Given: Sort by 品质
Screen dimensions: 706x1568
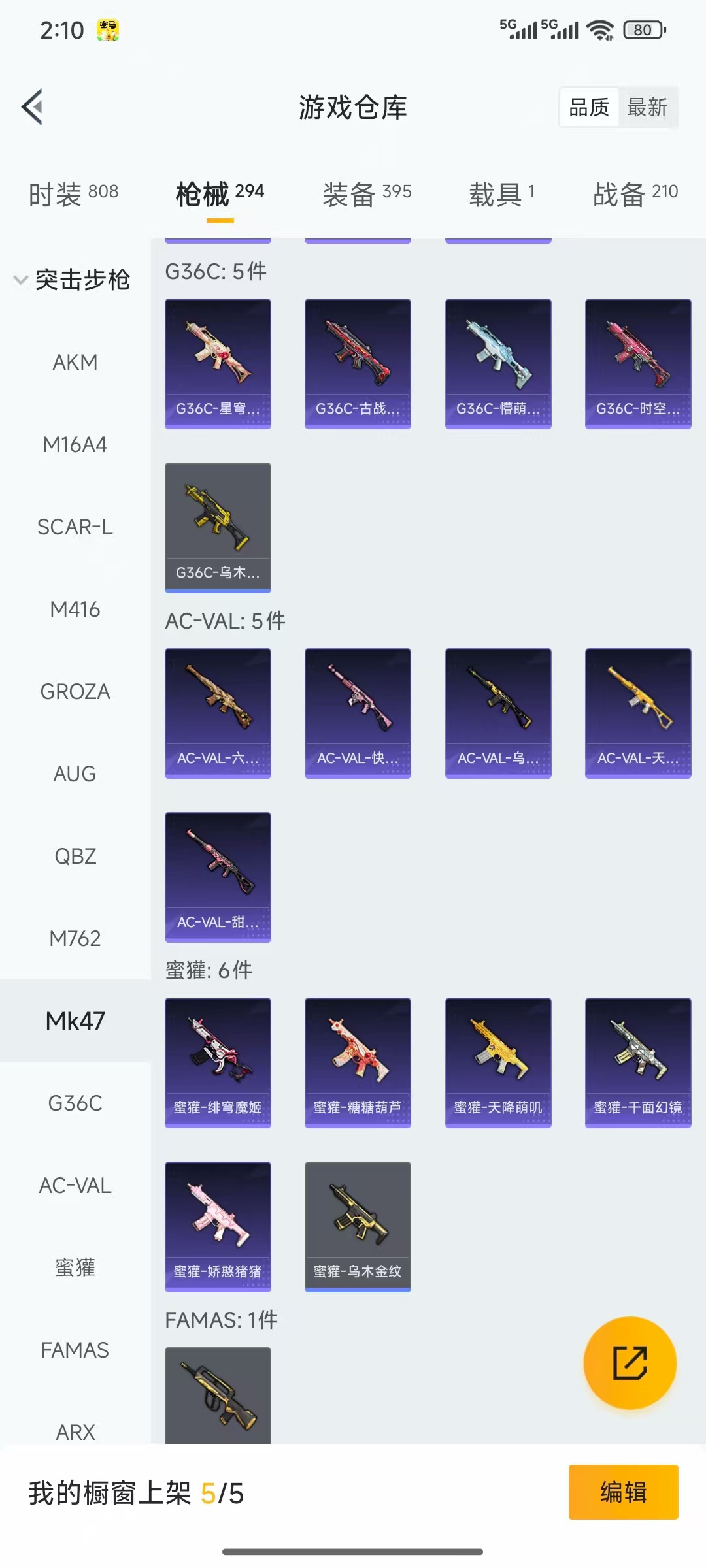Looking at the screenshot, I should 588,107.
